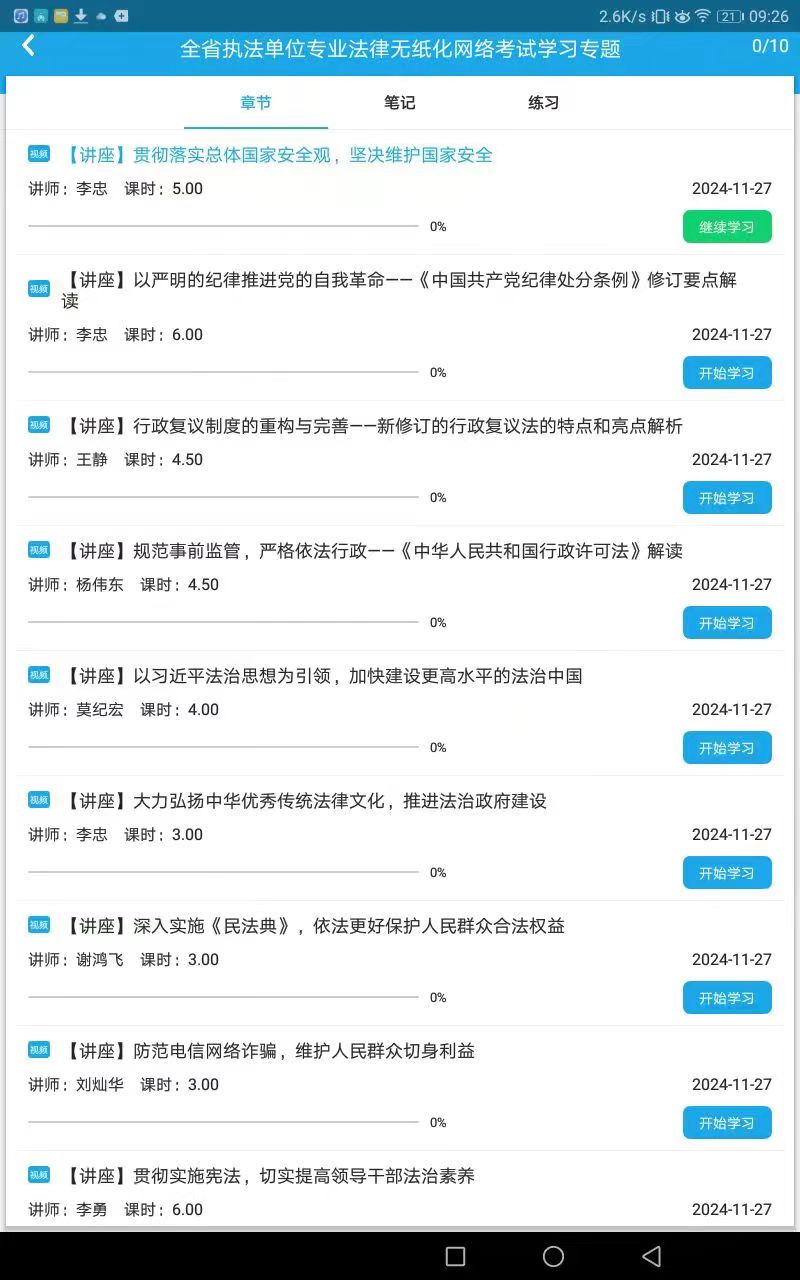
Task: Start the 行政许可法 lecture by 杨伟东
Action: tap(727, 623)
